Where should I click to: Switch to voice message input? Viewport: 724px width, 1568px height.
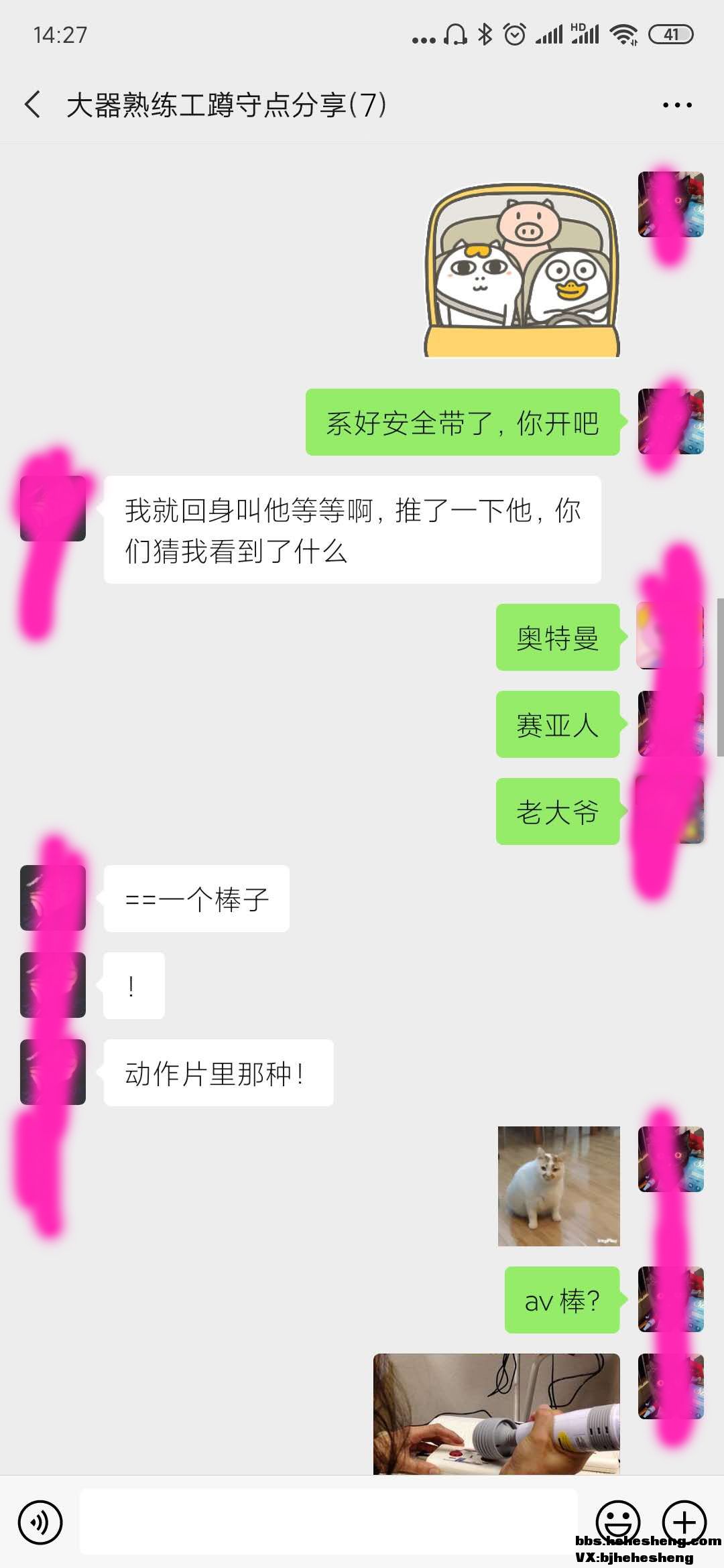tap(40, 1522)
